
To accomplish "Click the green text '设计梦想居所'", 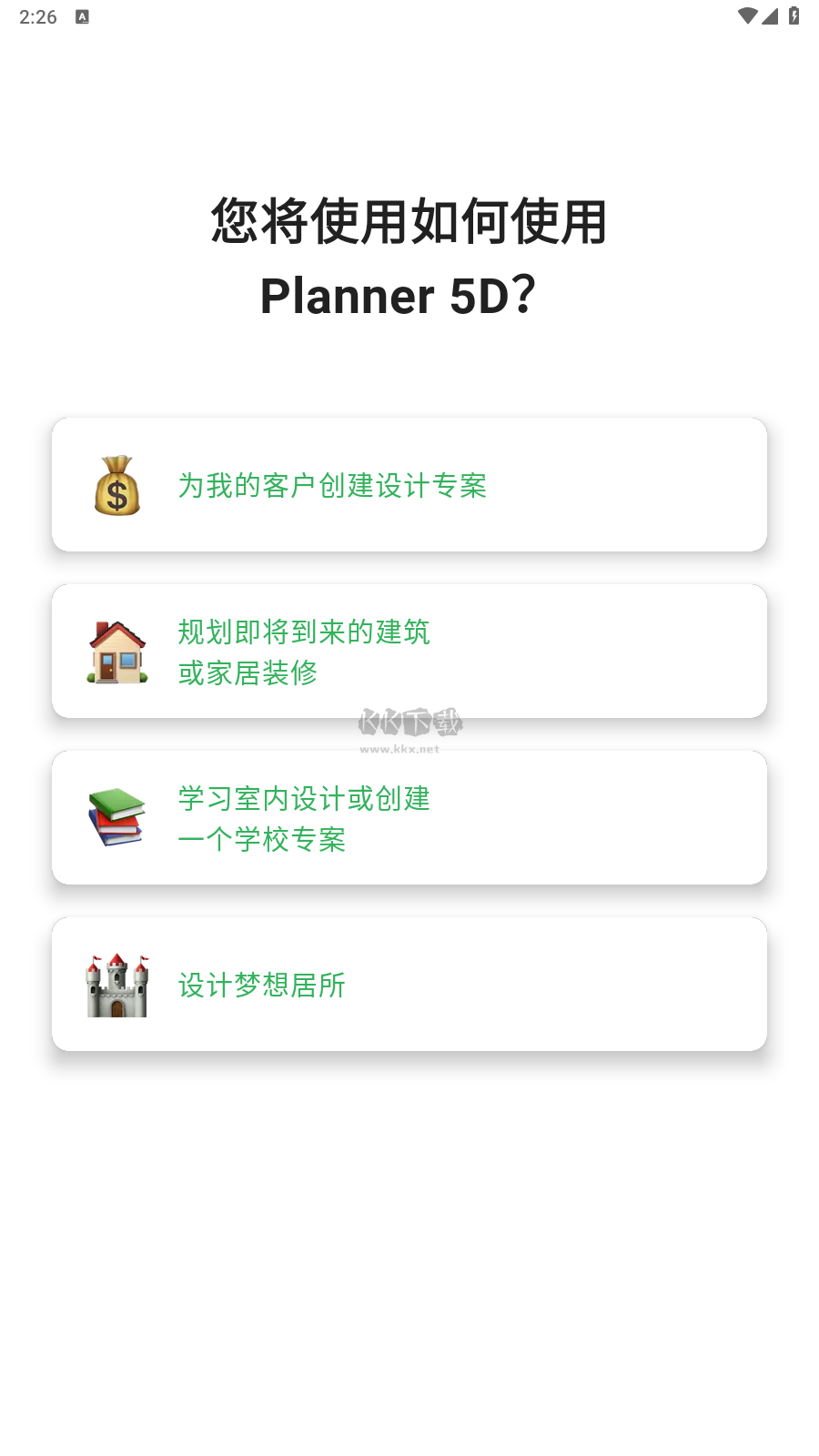I will pyautogui.click(x=261, y=986).
